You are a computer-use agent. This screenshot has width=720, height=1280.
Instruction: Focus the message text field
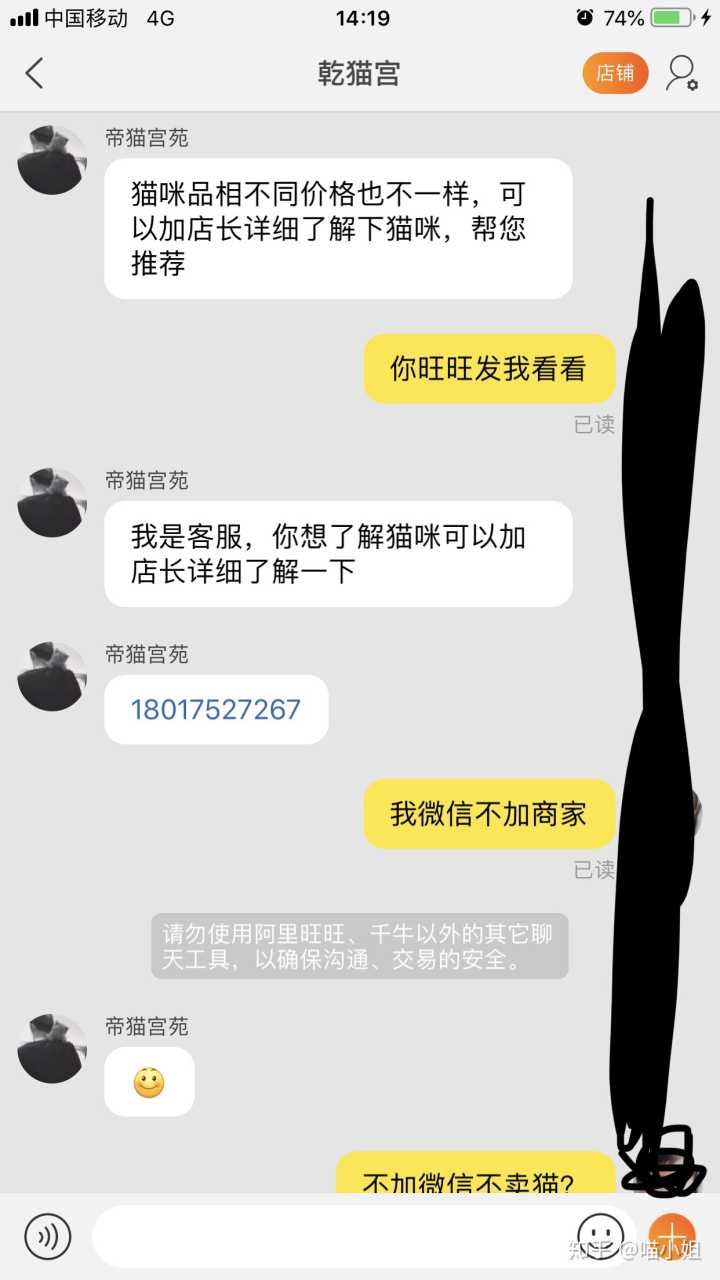click(330, 1236)
